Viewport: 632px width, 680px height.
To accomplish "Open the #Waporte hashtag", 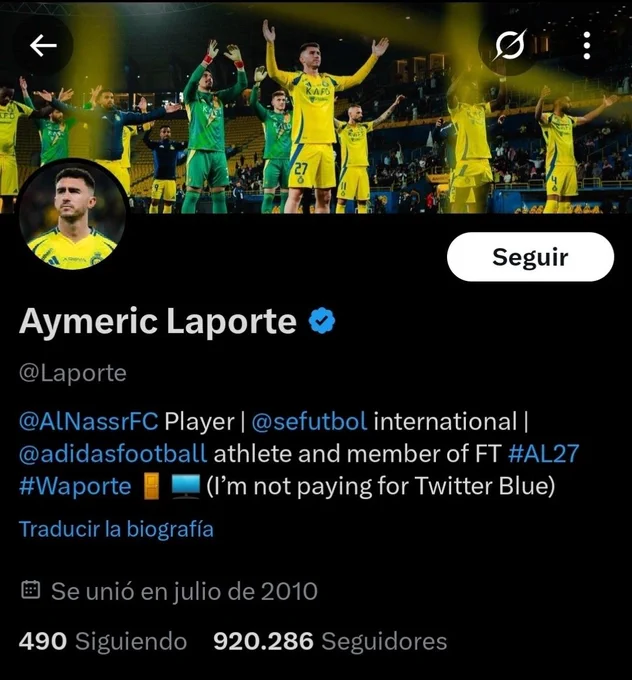I will 75,486.
